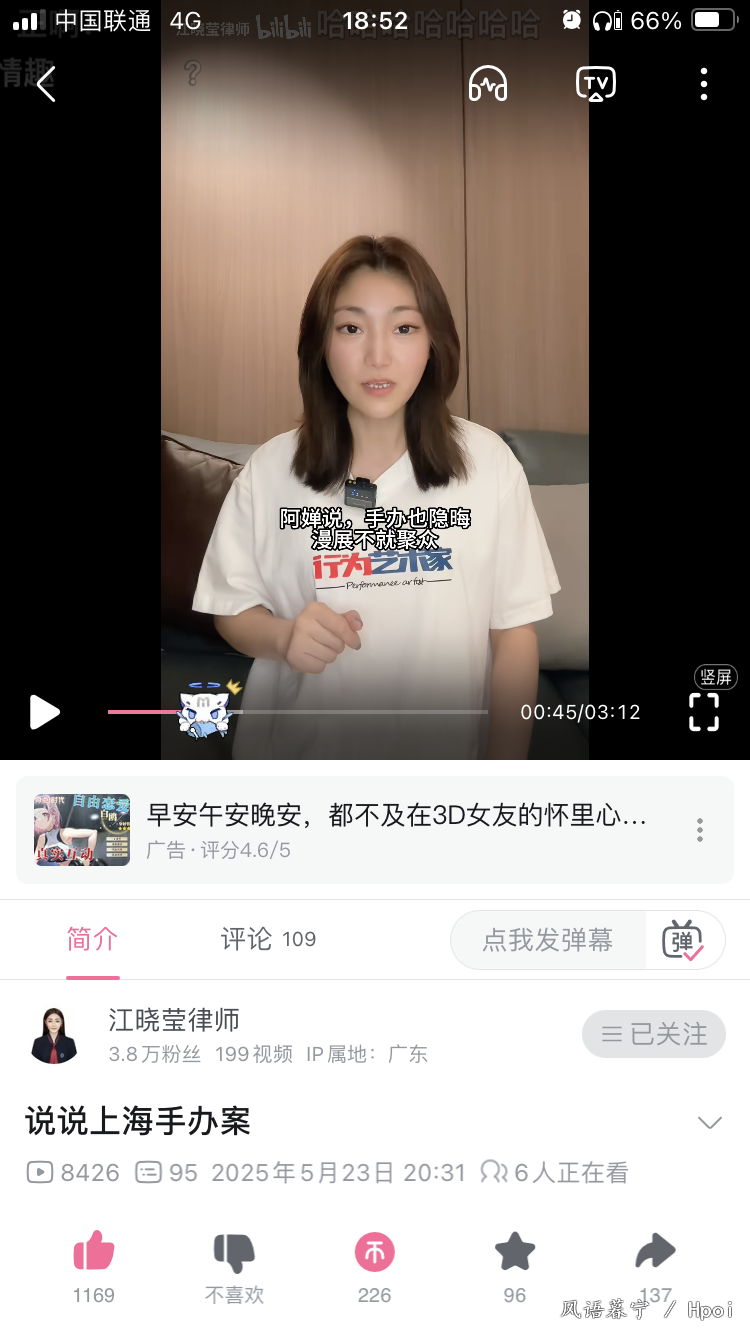The width and height of the screenshot is (750, 1334).
Task: Cast video with the TV icon
Action: pos(596,84)
